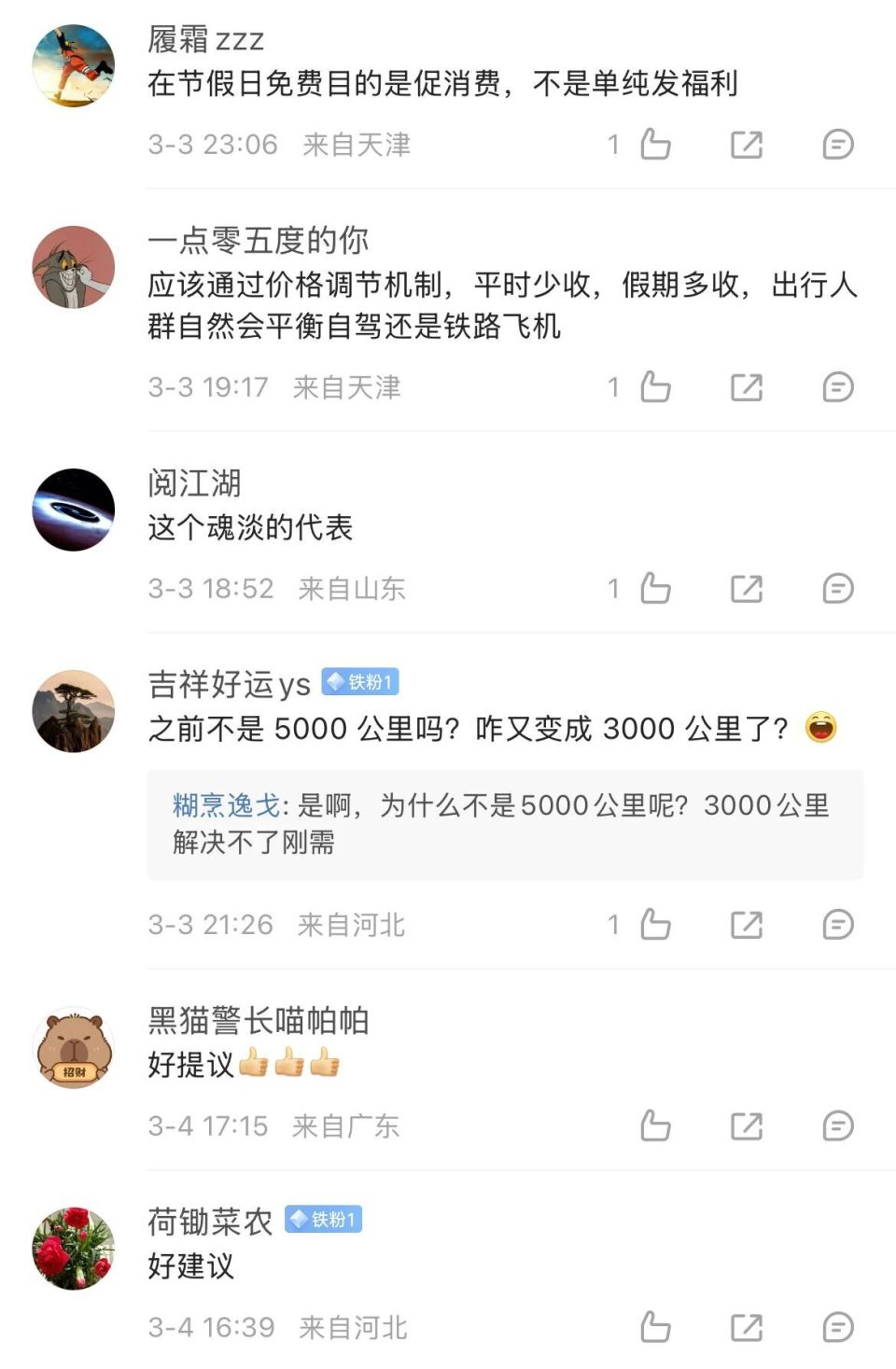This screenshot has width=896, height=1369.
Task: Open 阅江湖's avatar image
Action: 75,506
